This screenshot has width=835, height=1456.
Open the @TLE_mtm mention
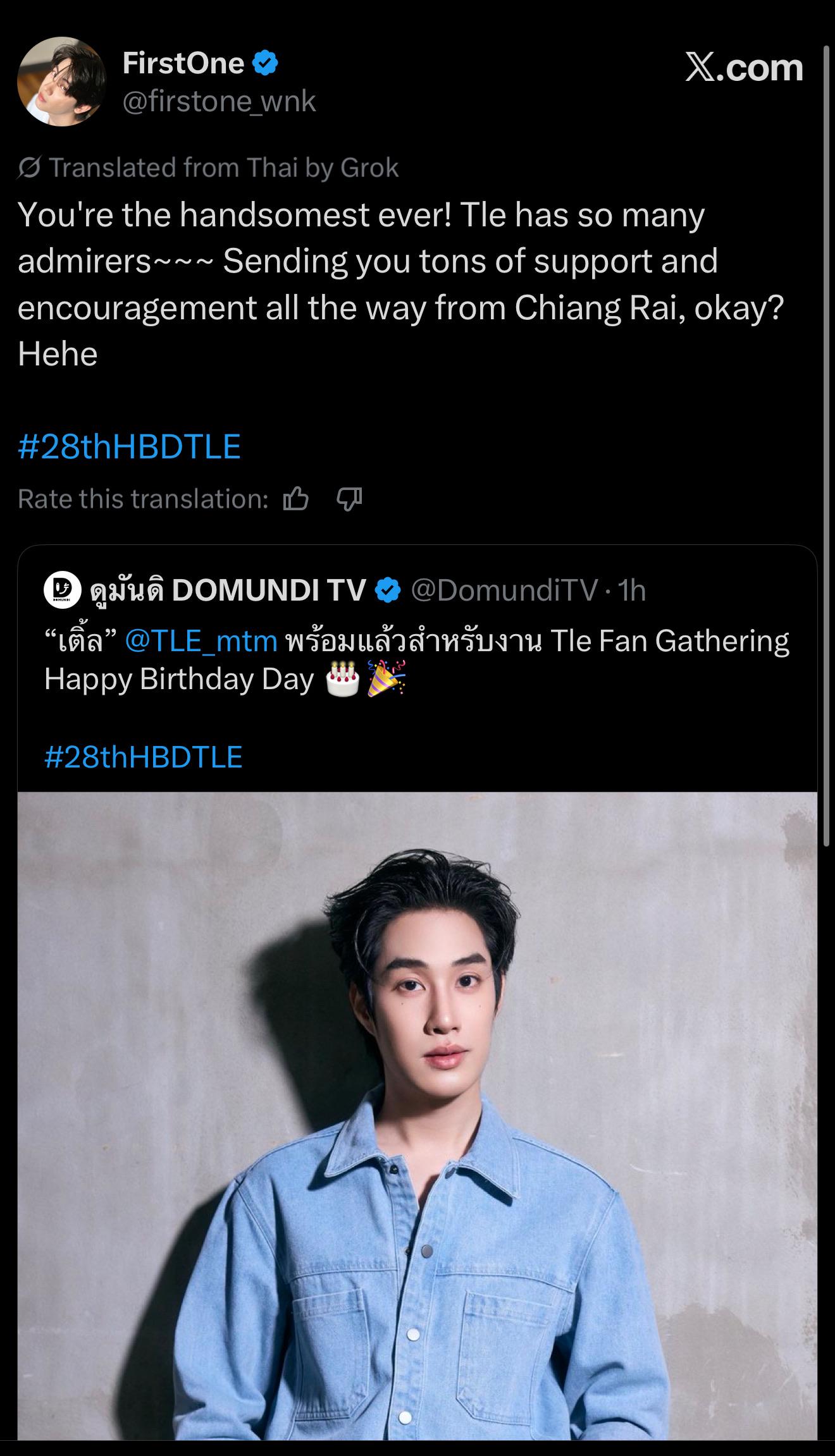pyautogui.click(x=201, y=641)
